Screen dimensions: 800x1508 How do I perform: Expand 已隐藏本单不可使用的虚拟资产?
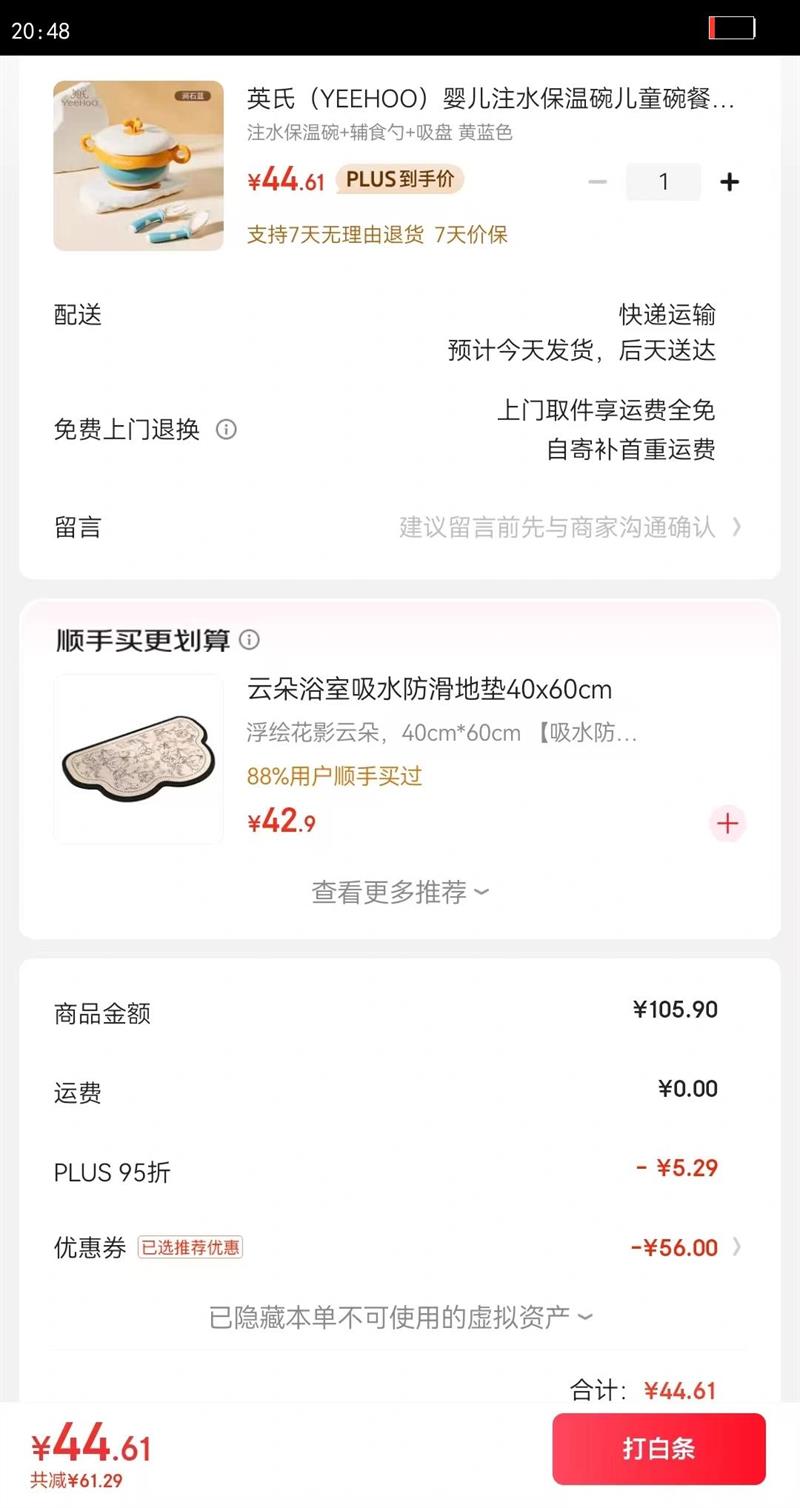400,1317
